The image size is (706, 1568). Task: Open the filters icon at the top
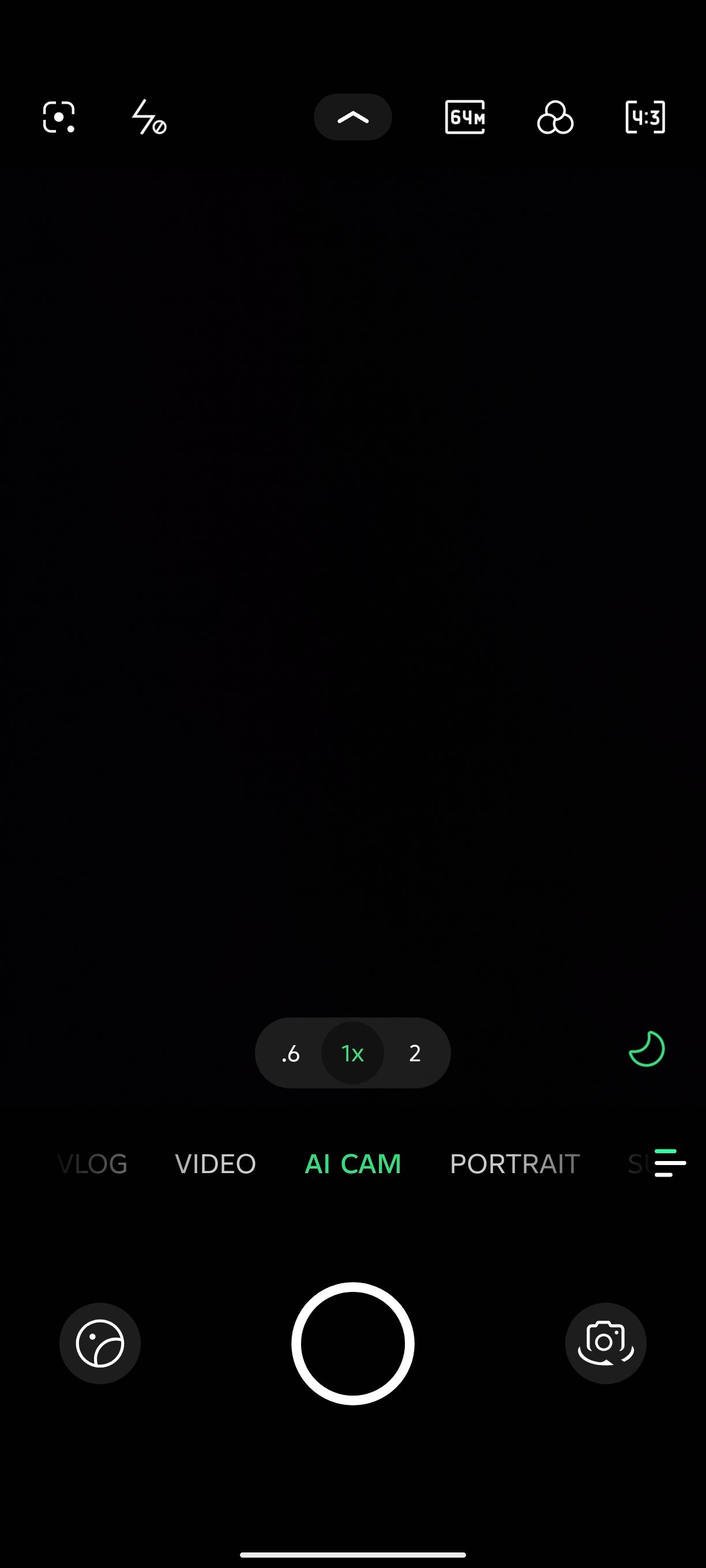[x=555, y=117]
